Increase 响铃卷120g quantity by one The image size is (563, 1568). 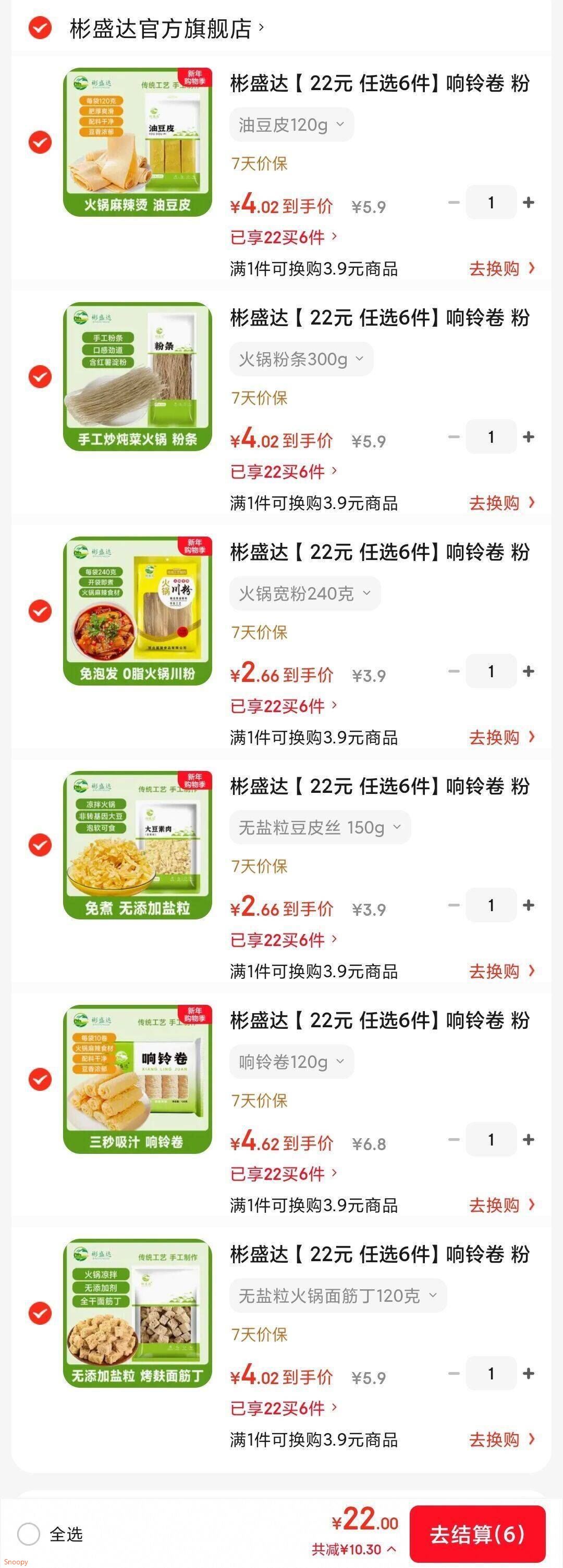[528, 1139]
